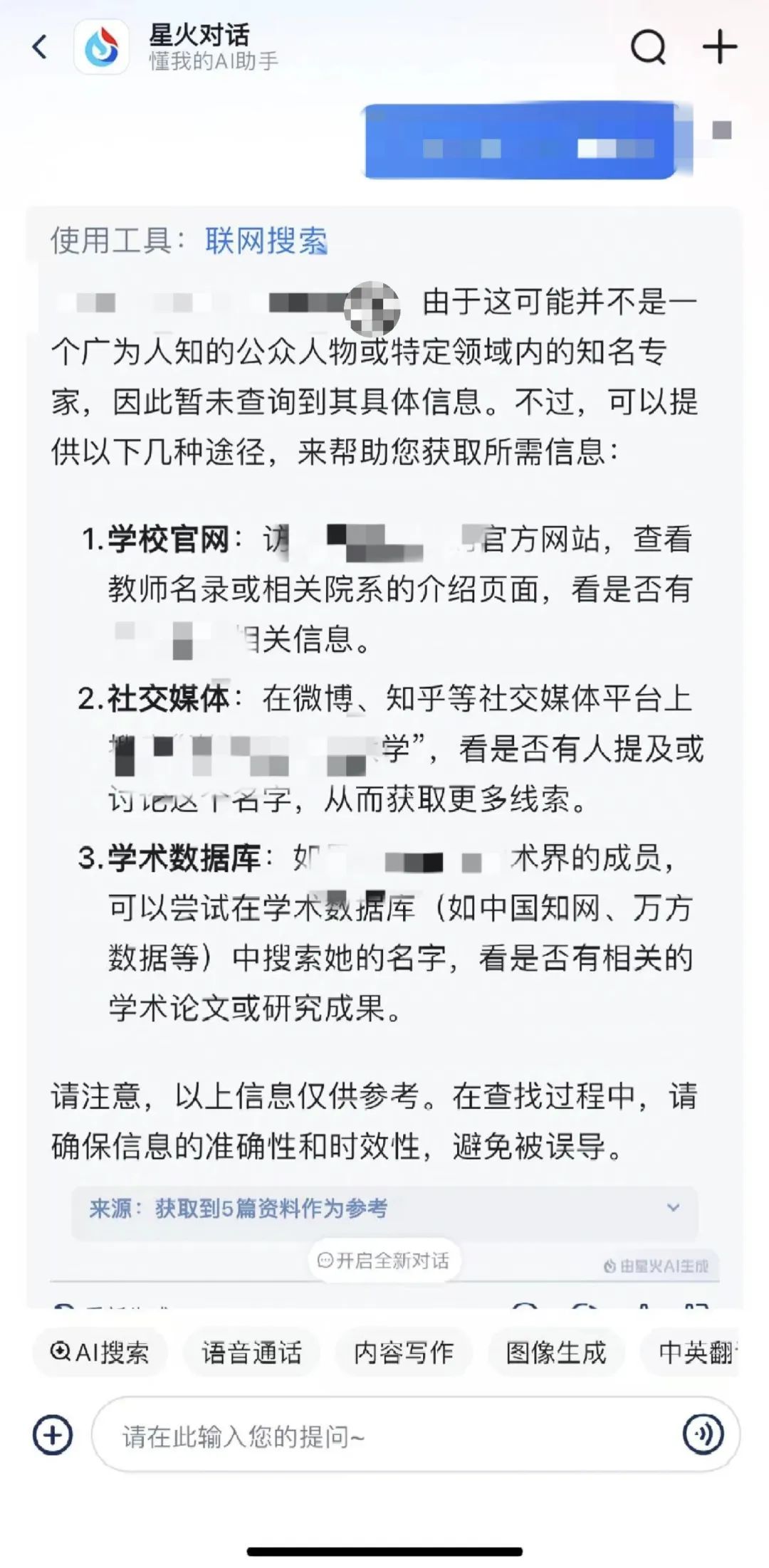Tap the 联网搜索 tool link

click(x=266, y=241)
